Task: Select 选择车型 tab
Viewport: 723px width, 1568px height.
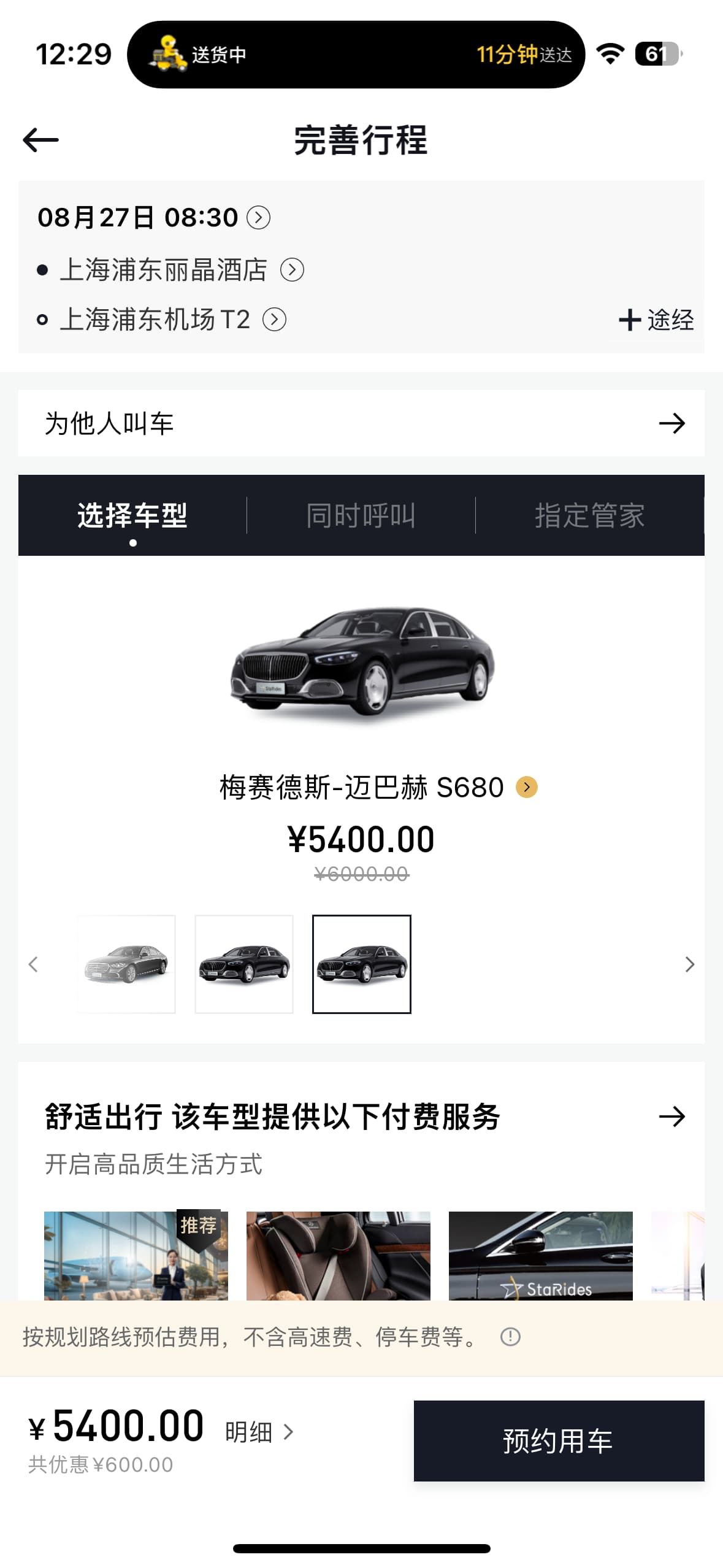Action: [x=132, y=515]
